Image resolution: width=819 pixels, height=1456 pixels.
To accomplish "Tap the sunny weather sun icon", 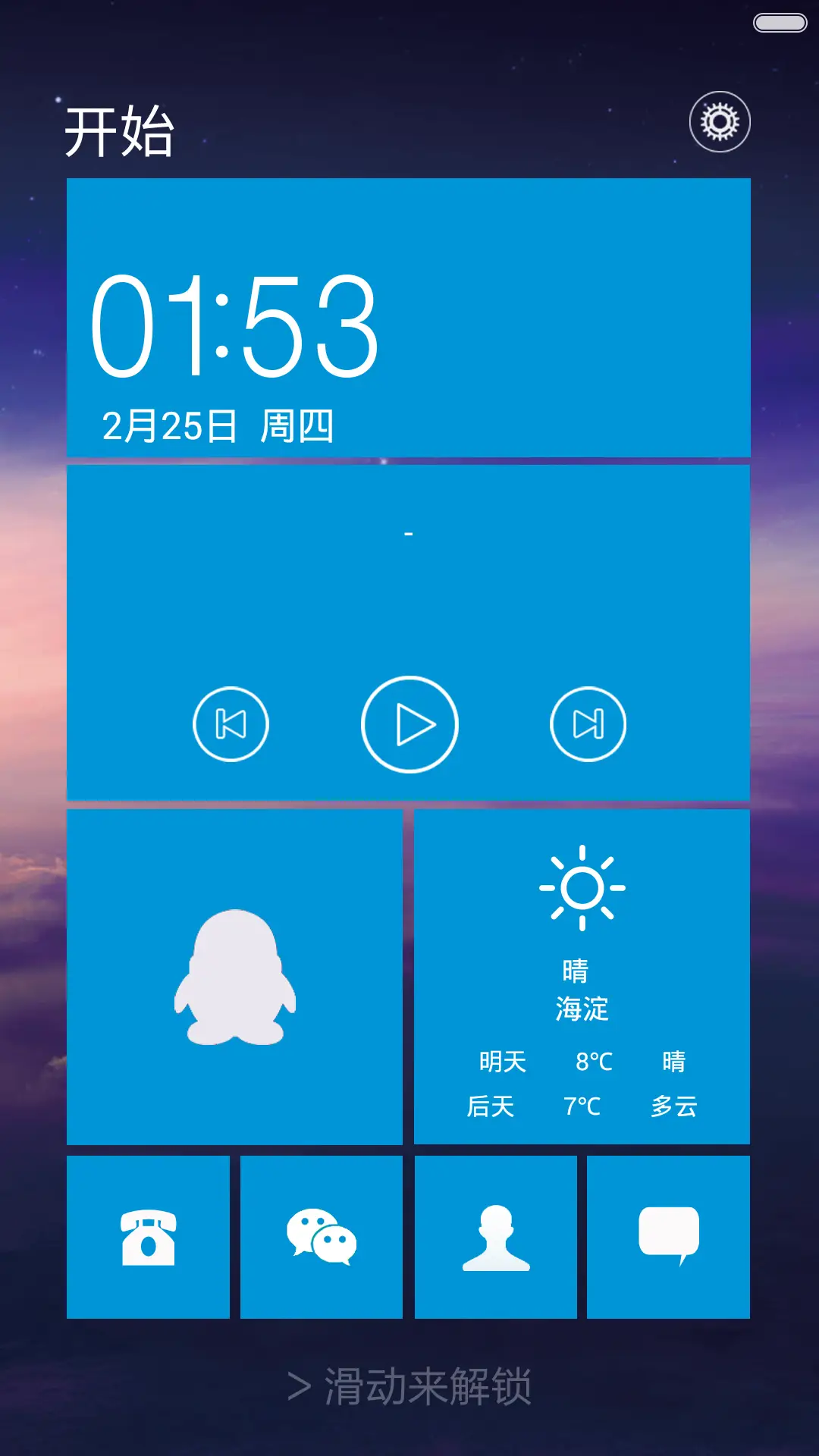I will point(582,886).
